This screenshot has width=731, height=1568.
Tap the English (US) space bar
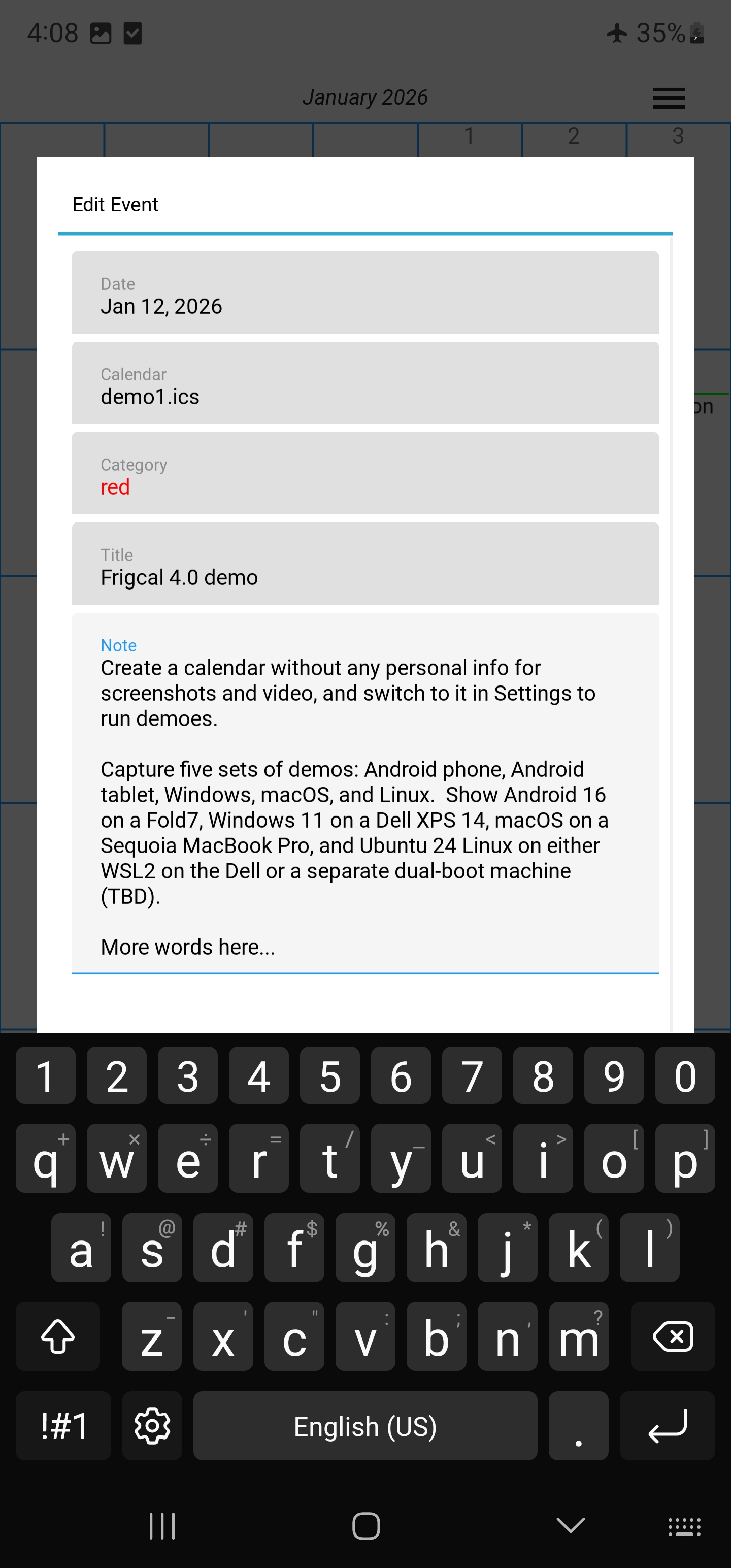(x=365, y=1425)
